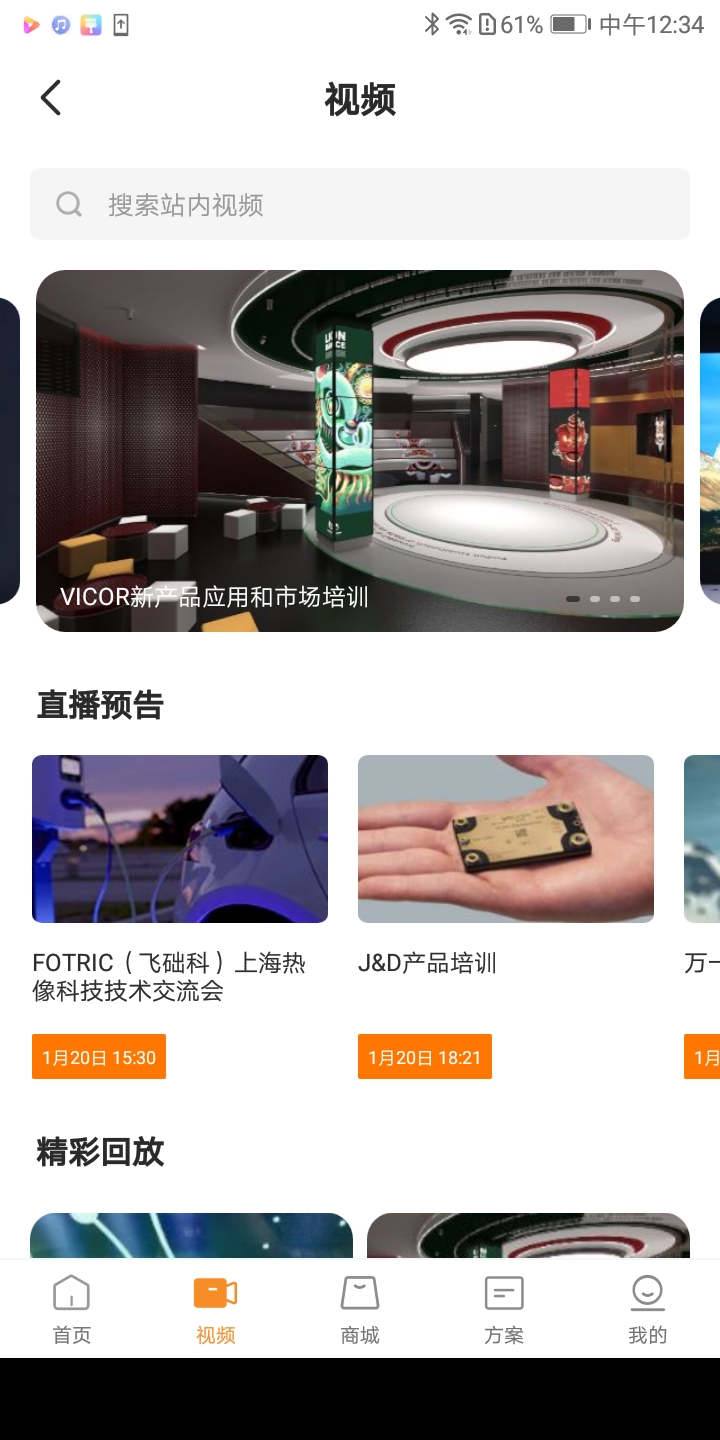Select the last carousel indicator dot
This screenshot has height=1440, width=720.
(x=634, y=599)
